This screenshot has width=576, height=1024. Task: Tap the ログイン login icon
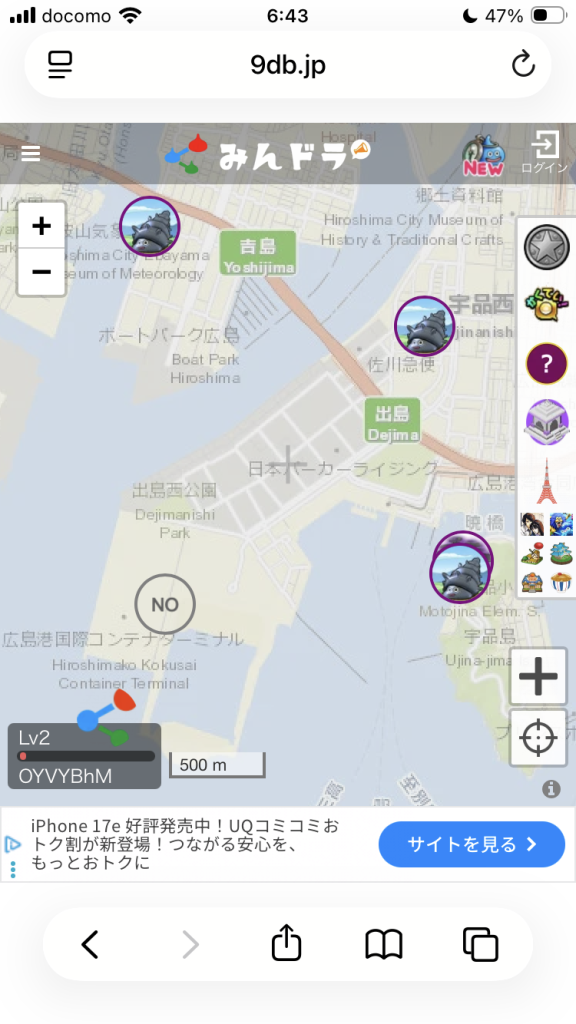pyautogui.click(x=544, y=153)
